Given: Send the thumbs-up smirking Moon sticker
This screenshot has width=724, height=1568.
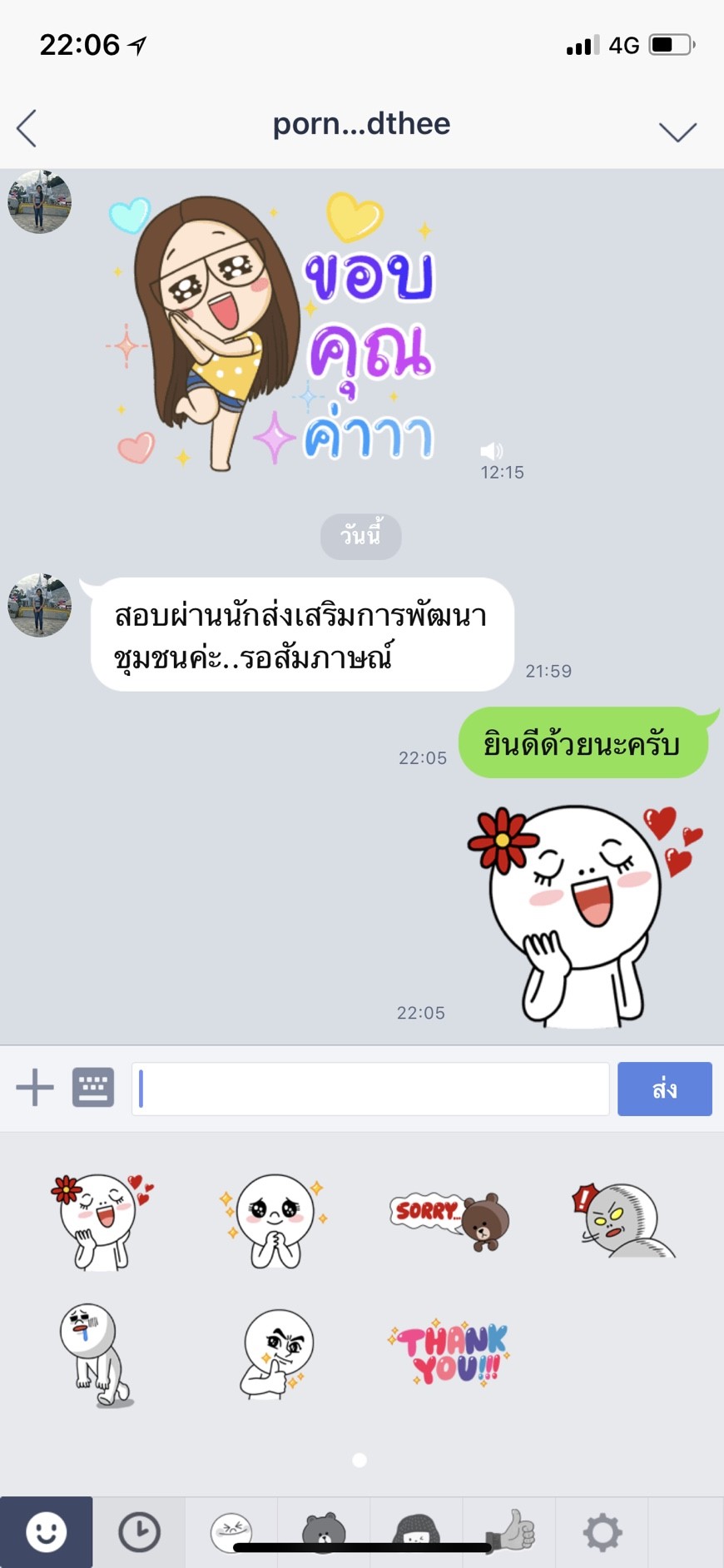Looking at the screenshot, I should pyautogui.click(x=276, y=1353).
